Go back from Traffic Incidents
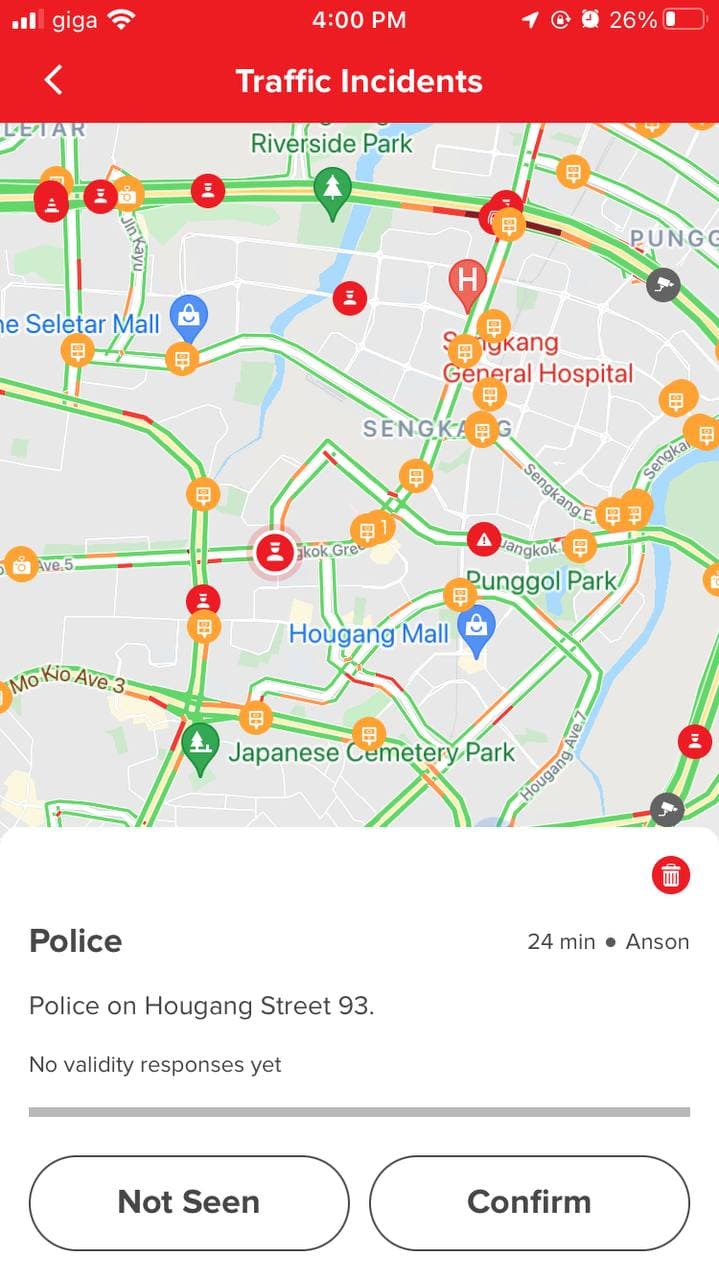719x1280 pixels. point(54,80)
